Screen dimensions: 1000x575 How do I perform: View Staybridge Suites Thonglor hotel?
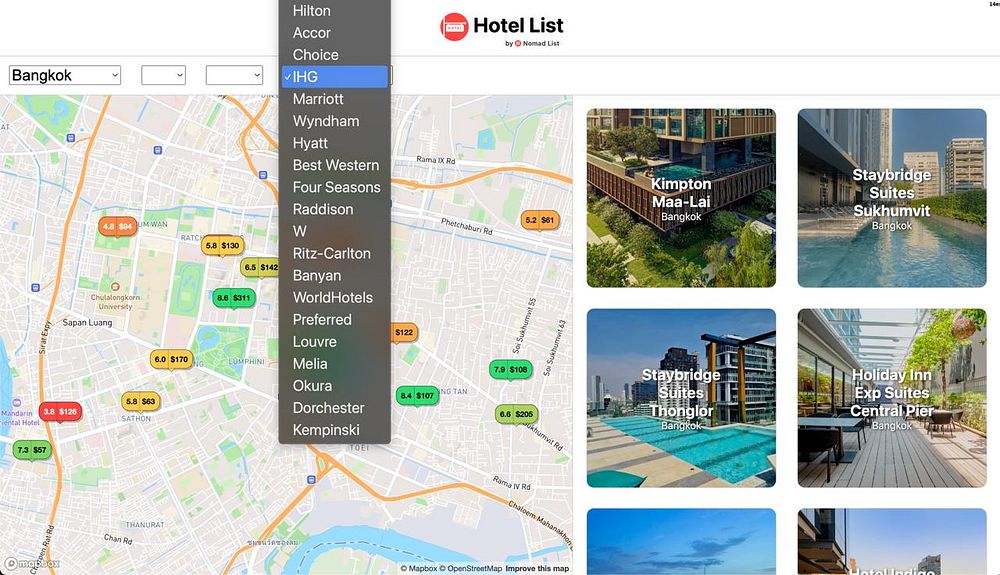[x=681, y=398]
